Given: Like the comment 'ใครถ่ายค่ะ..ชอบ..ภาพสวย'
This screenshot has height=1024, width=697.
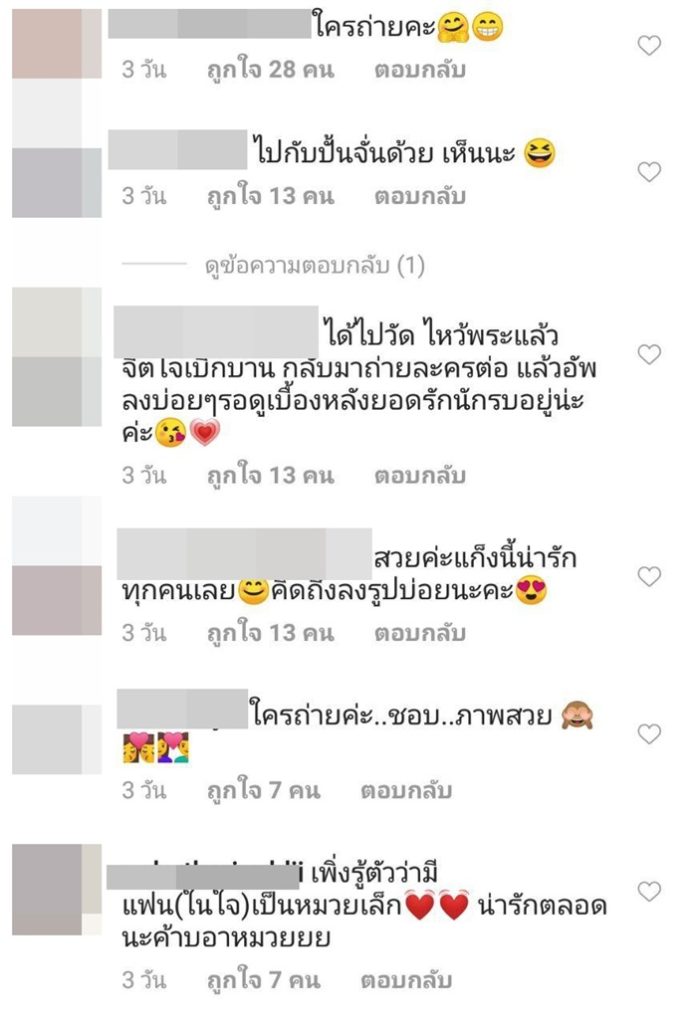Looking at the screenshot, I should [649, 734].
